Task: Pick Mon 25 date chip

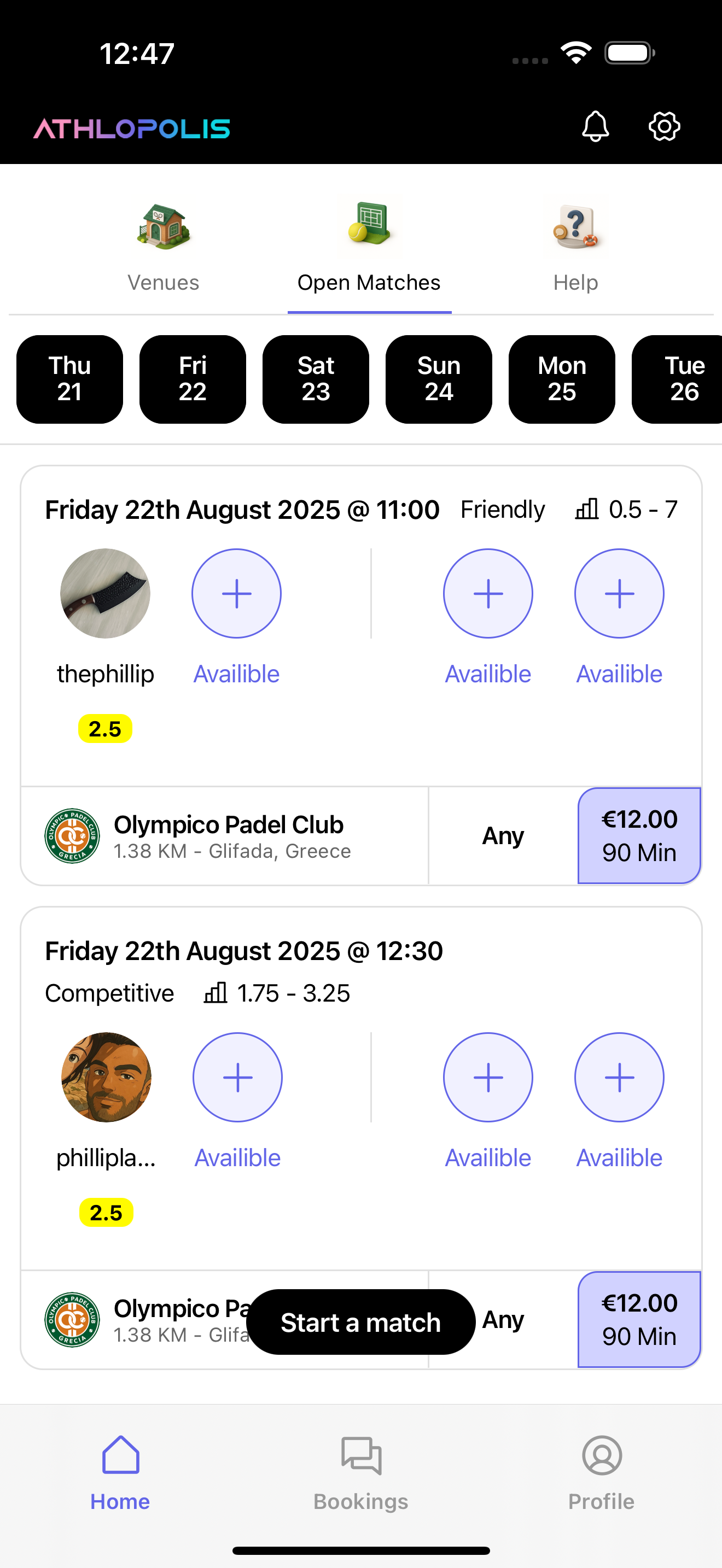Action: coord(561,379)
